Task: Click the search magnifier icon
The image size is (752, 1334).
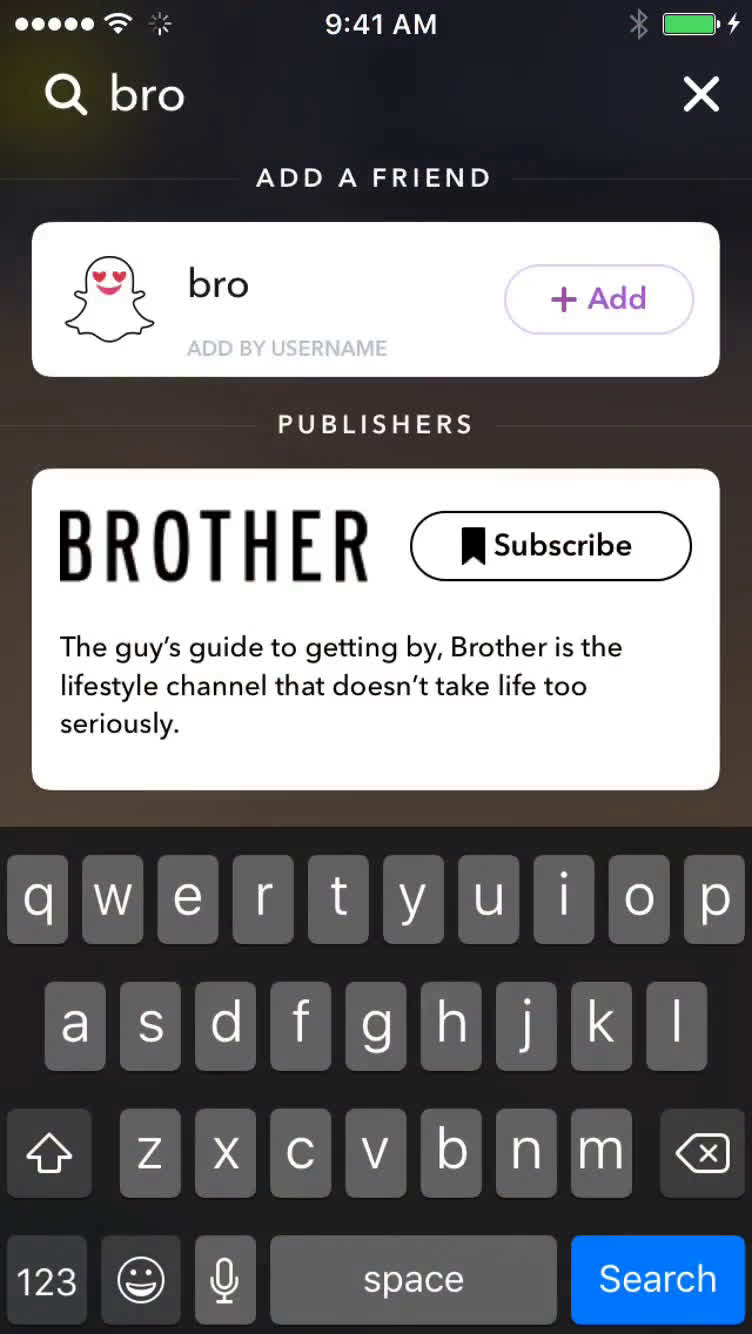Action: (64, 94)
